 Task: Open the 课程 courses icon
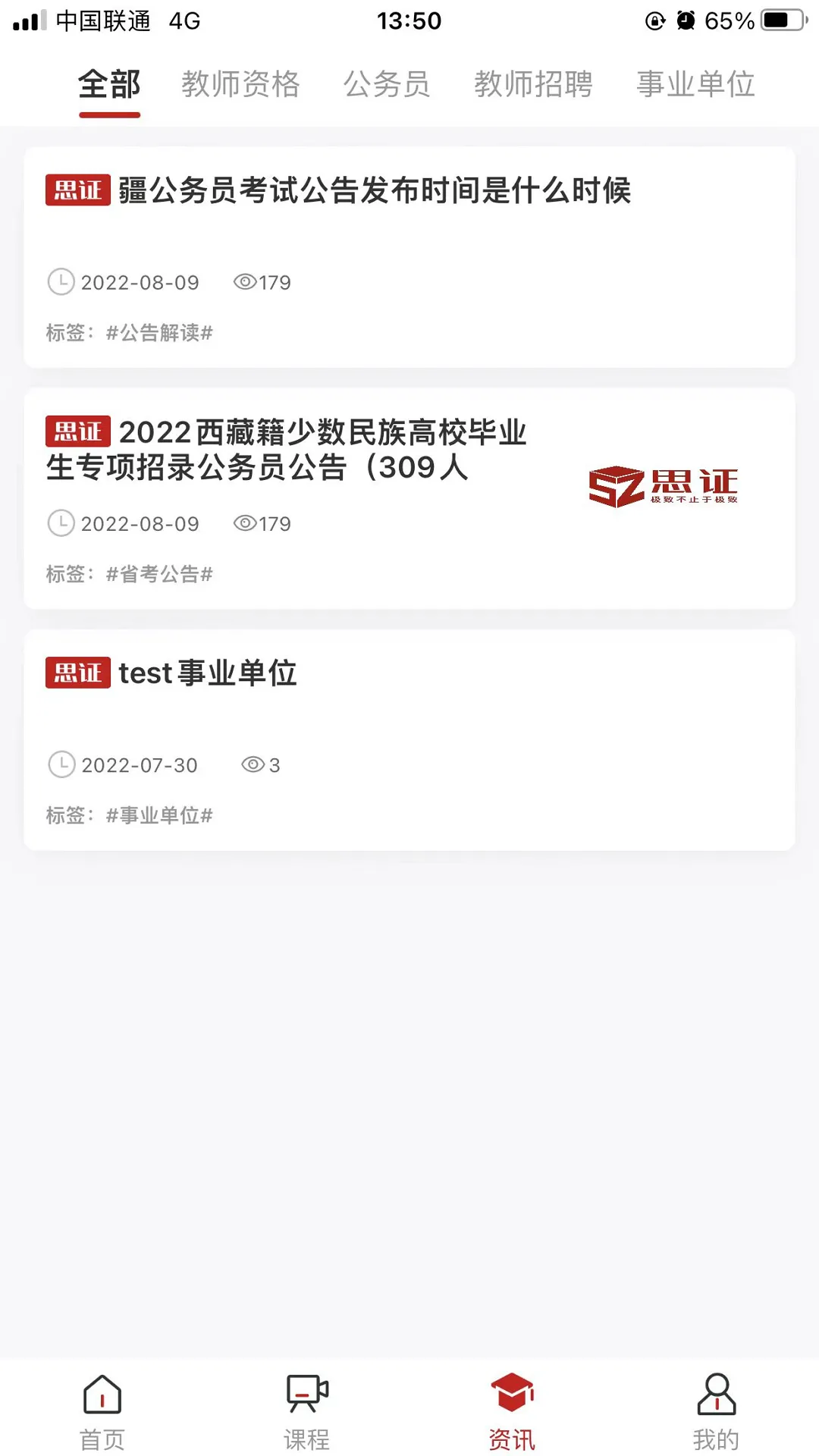coord(306,1407)
